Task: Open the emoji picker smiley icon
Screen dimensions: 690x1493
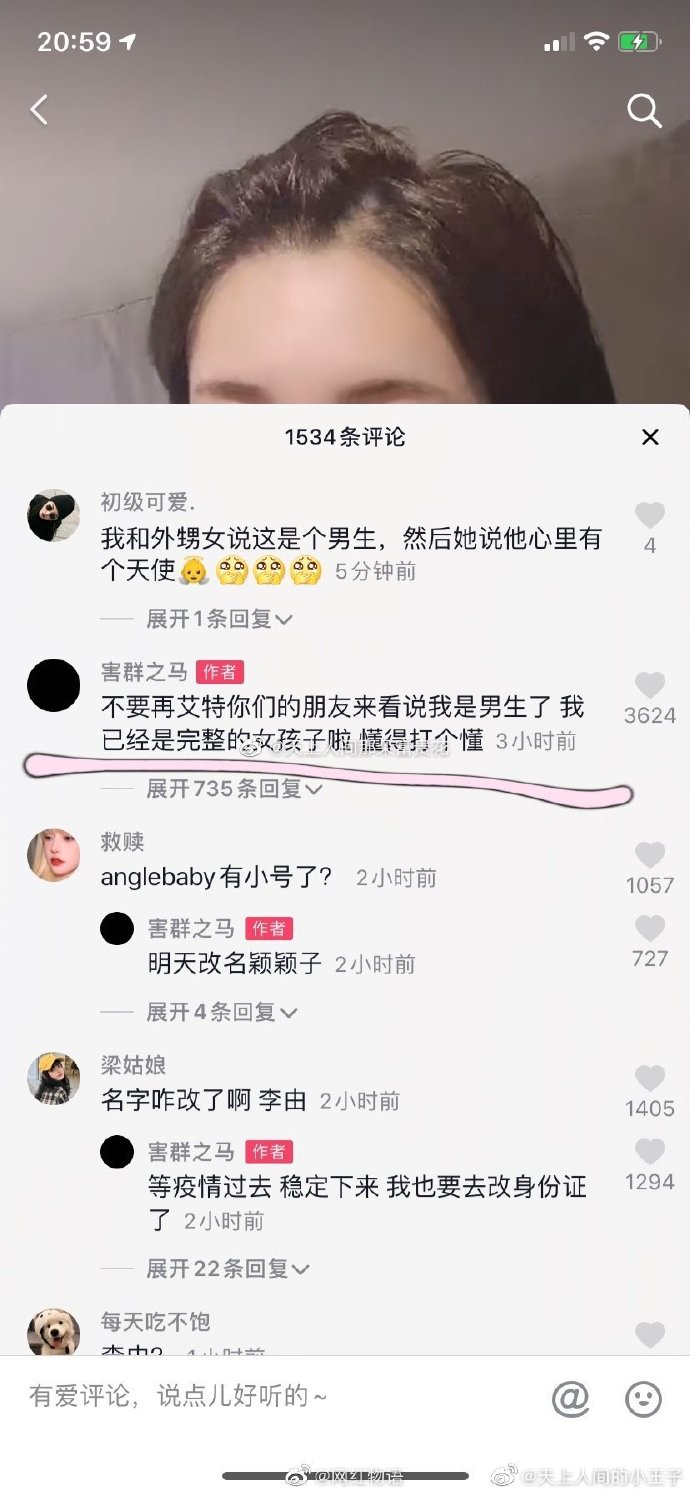Action: [x=643, y=1398]
